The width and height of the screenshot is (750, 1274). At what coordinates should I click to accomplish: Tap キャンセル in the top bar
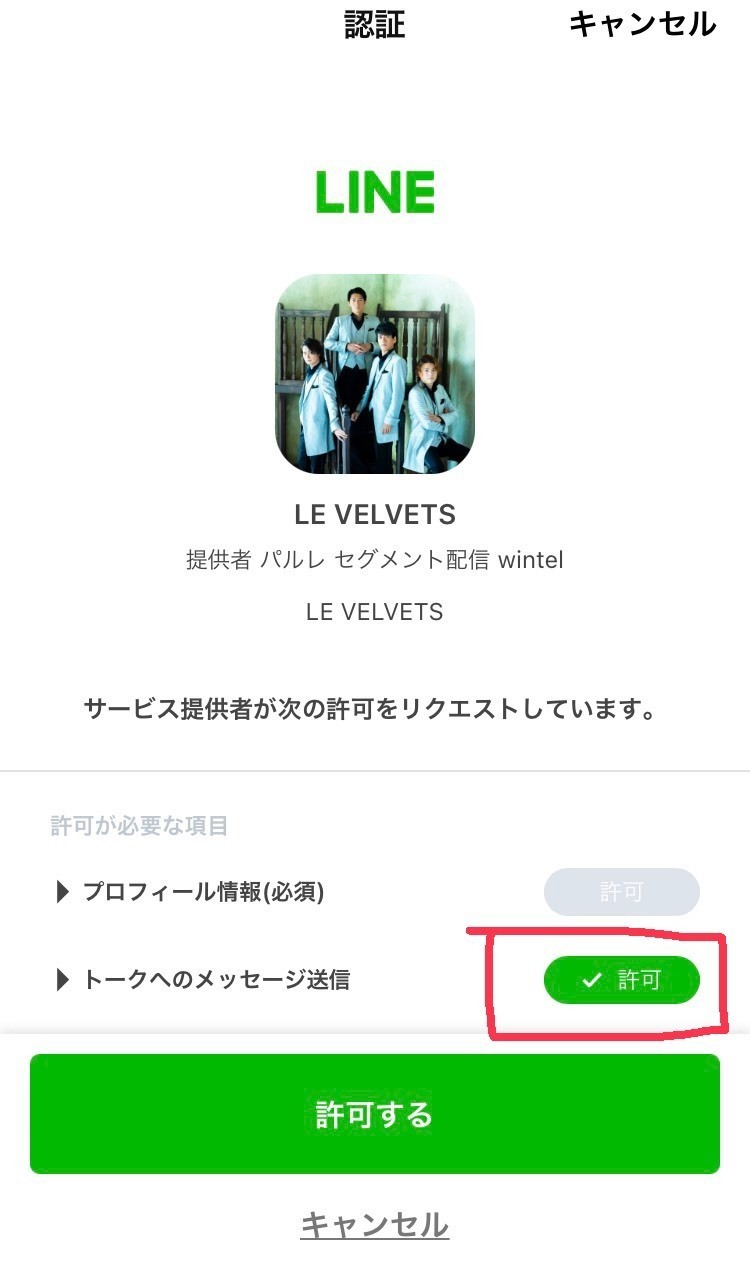click(642, 24)
